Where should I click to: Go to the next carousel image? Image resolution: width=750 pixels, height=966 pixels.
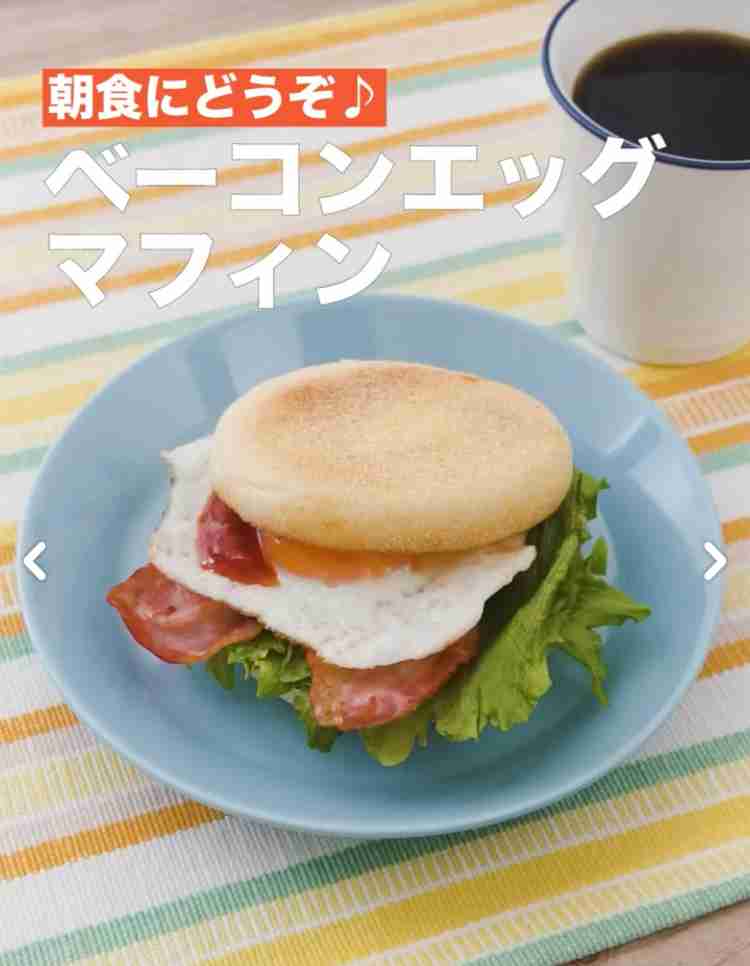pos(714,561)
